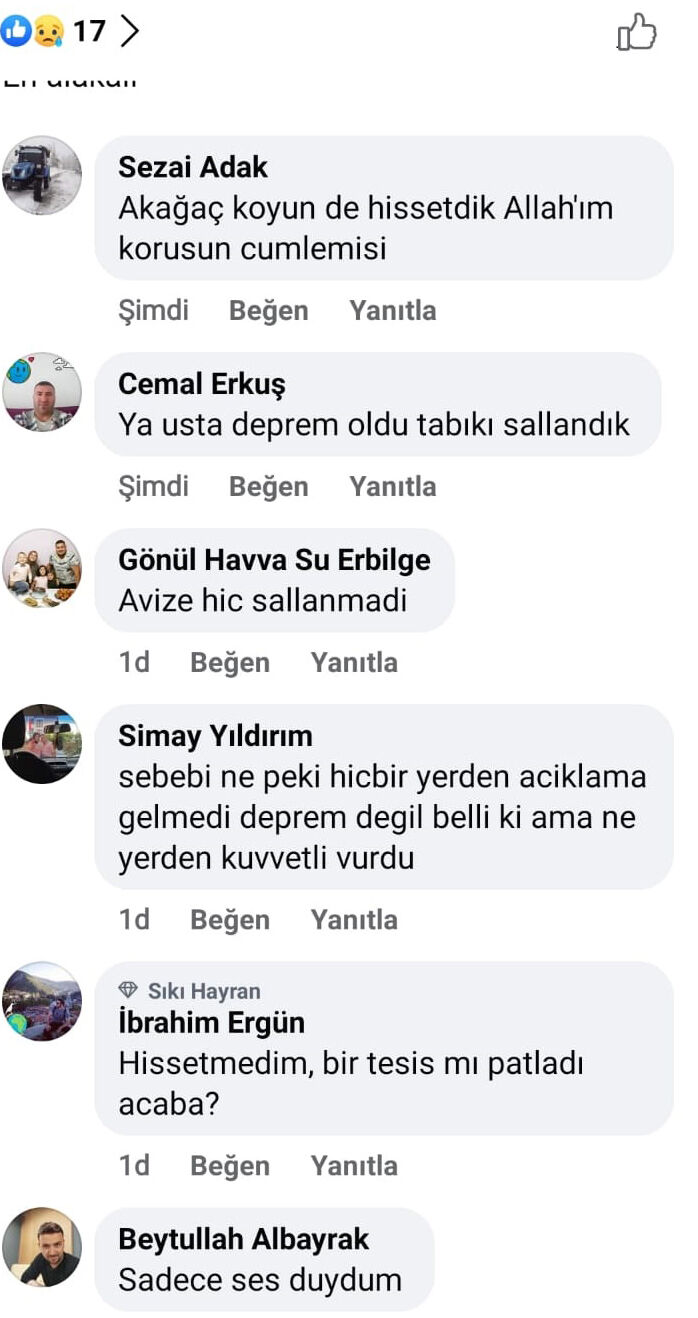The height and width of the screenshot is (1318, 698).
Task: Reply to İbrahim Ergün's comment
Action: pos(353,1166)
